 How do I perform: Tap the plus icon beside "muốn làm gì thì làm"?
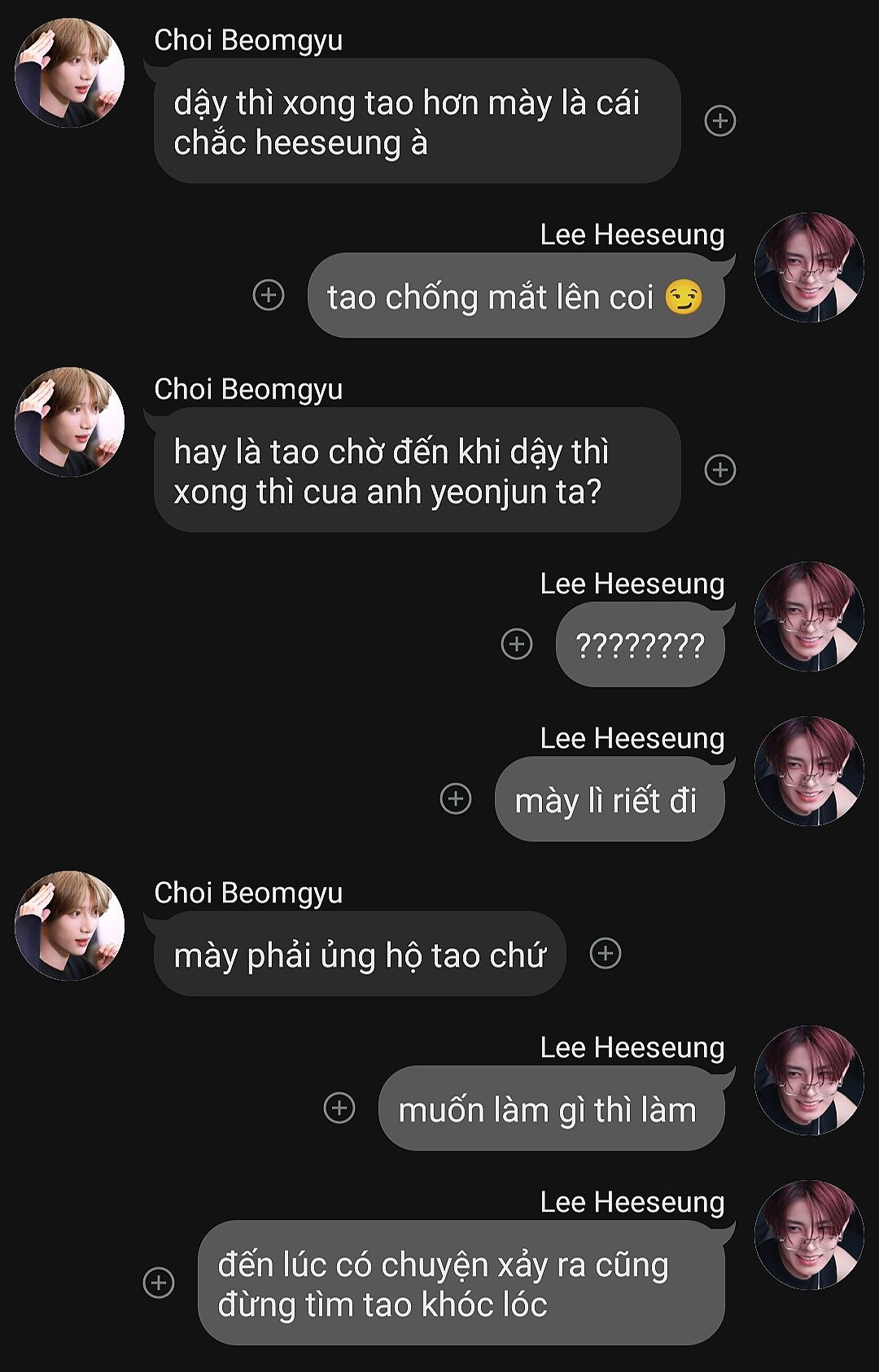click(339, 1108)
